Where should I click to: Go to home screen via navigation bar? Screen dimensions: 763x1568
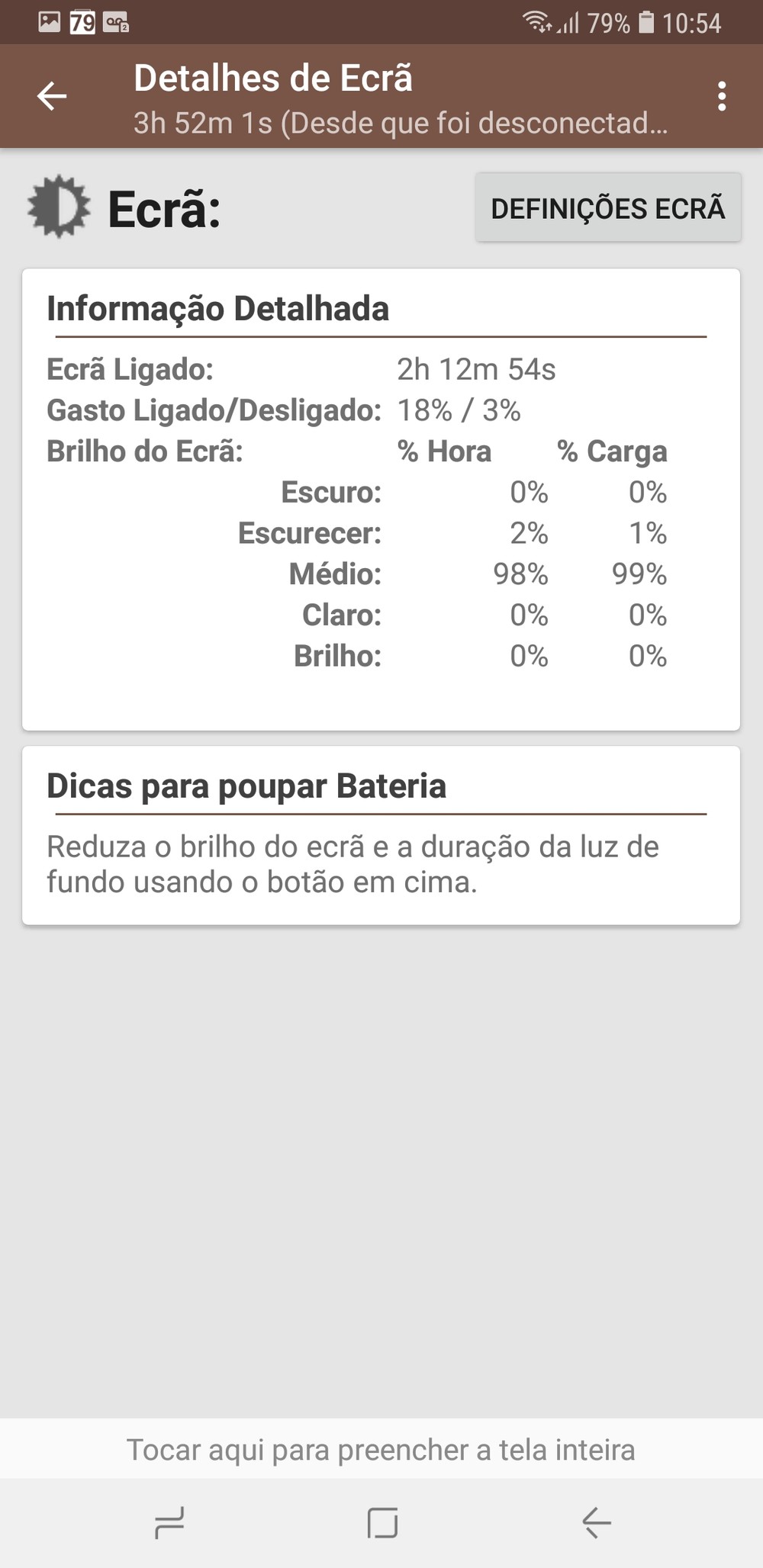pos(382,1523)
